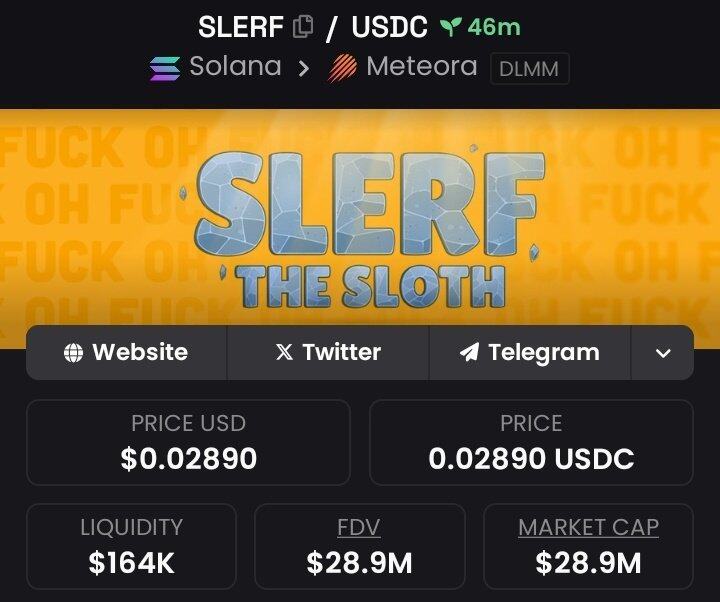Screen dimensions: 720x602
Task: Copy the SLERF token address
Action: (x=302, y=27)
